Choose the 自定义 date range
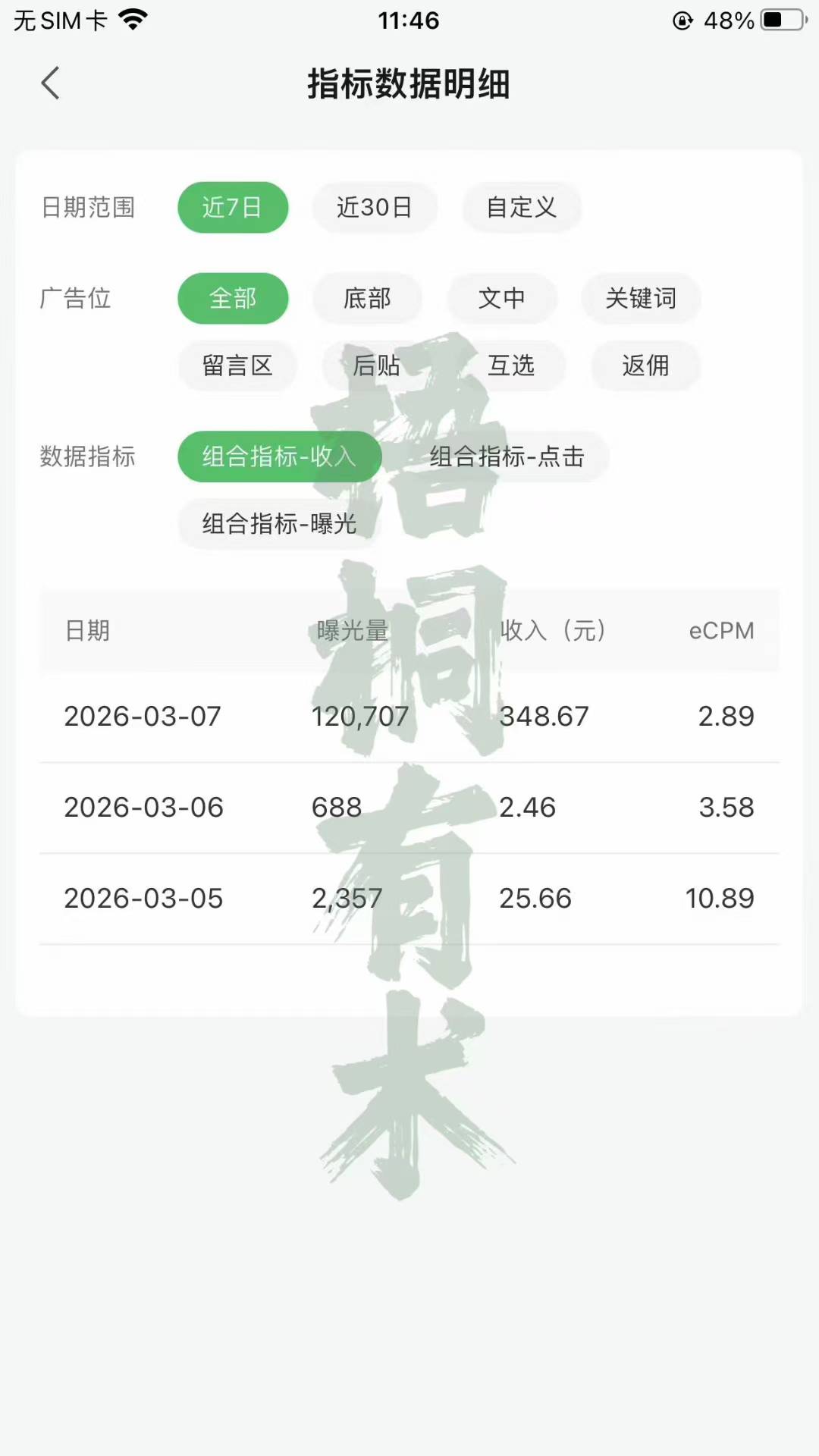Image resolution: width=819 pixels, height=1456 pixels. tap(522, 207)
